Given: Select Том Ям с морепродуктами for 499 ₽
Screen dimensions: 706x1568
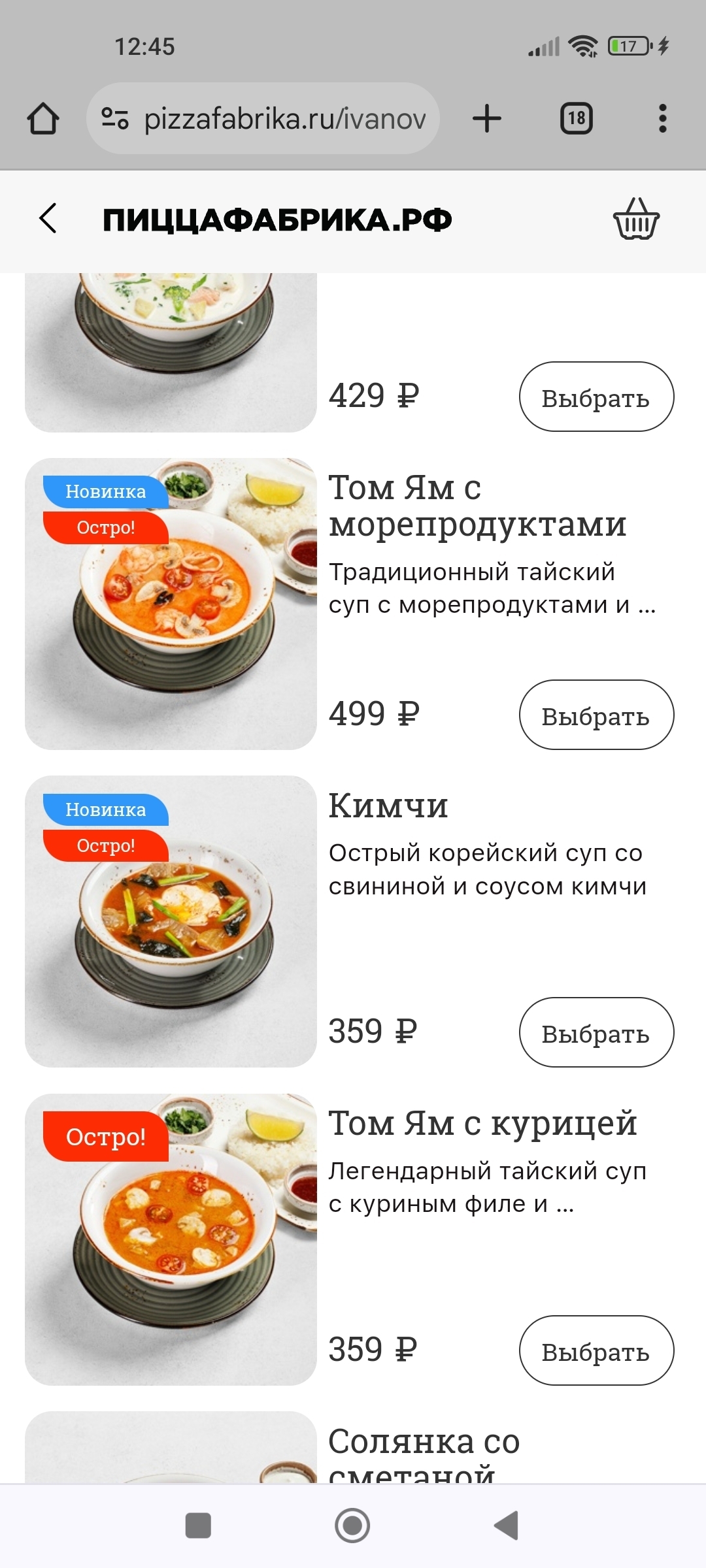Looking at the screenshot, I should click(x=596, y=715).
